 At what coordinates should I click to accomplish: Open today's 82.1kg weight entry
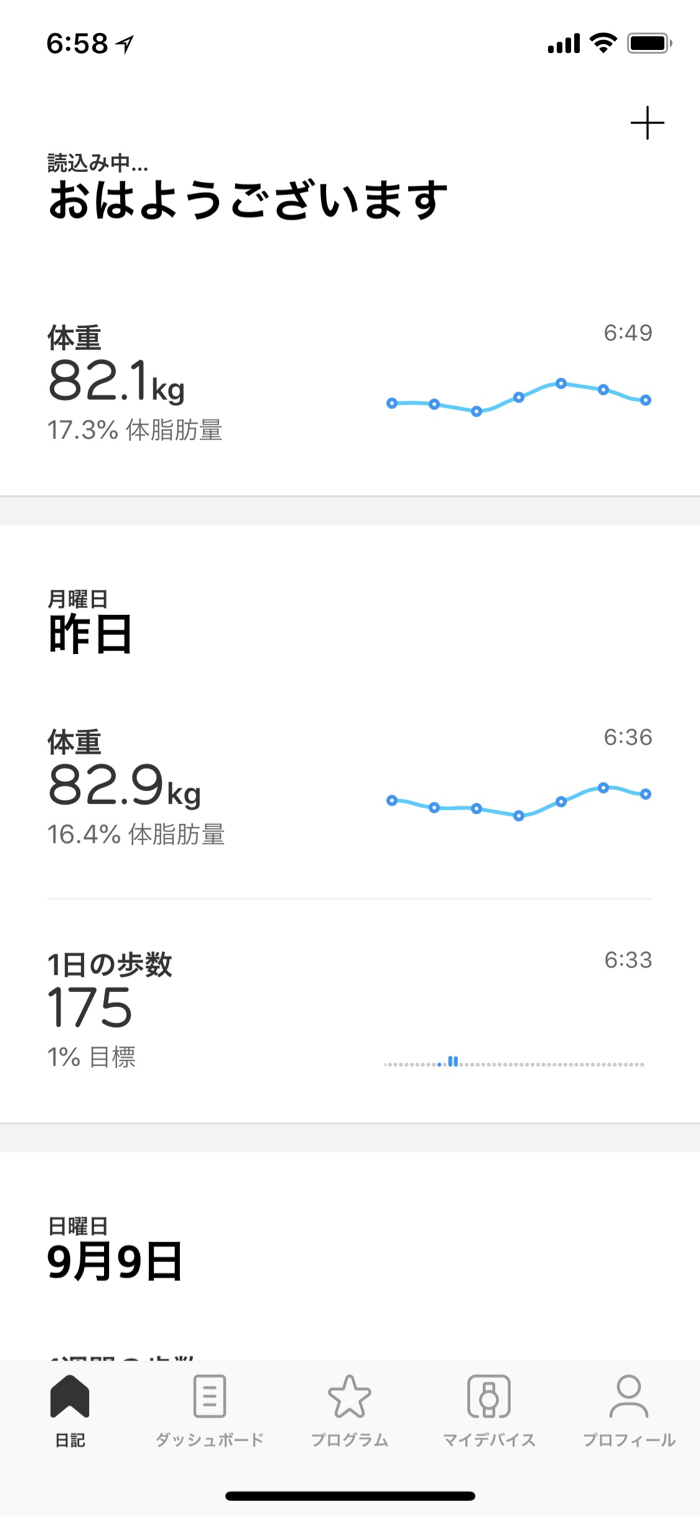click(350, 384)
